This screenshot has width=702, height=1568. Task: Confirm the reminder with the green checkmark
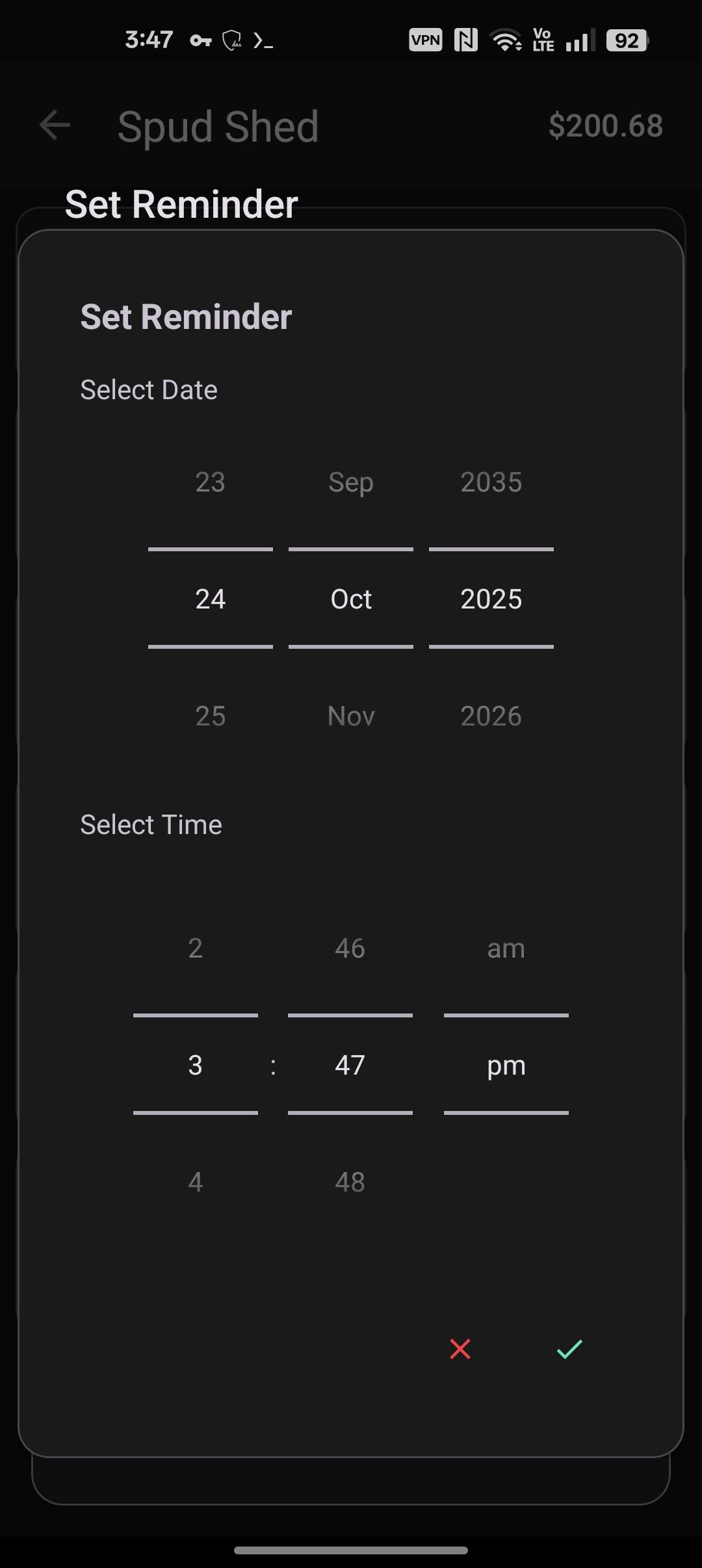[x=569, y=1350]
